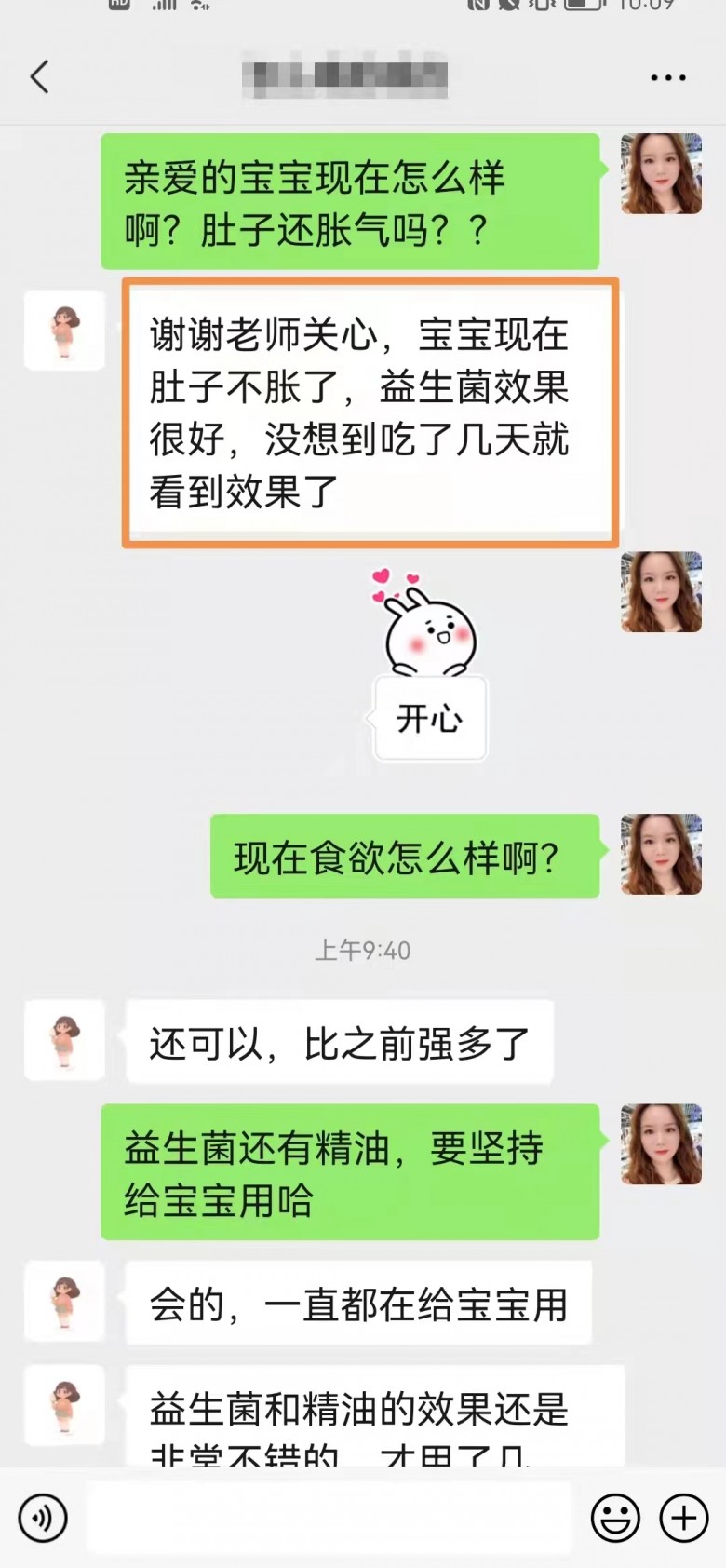Focus the message text field

pyautogui.click(x=328, y=1518)
